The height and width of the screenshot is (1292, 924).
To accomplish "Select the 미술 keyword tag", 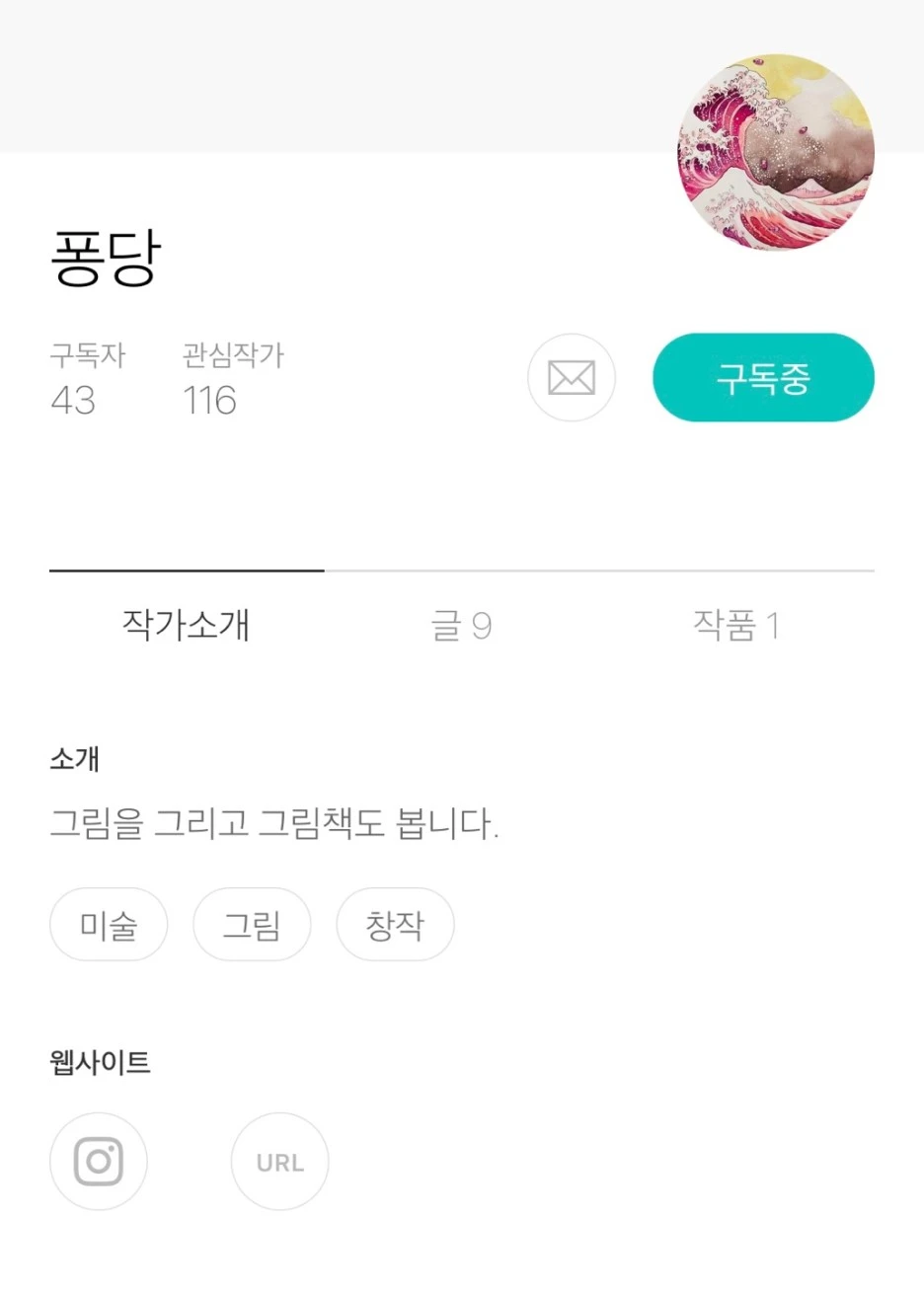I will click(109, 924).
